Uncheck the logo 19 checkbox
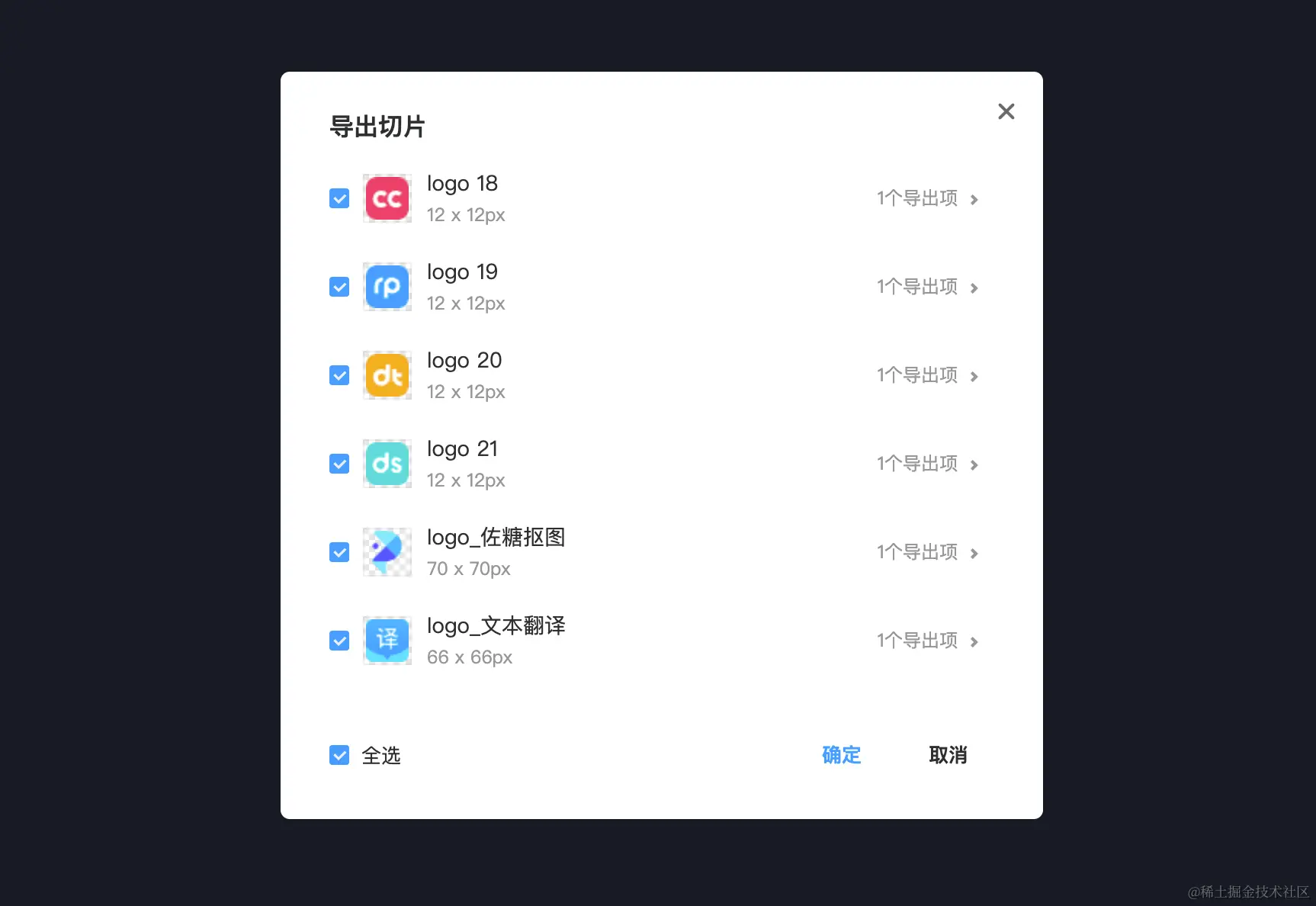Image resolution: width=1316 pixels, height=906 pixels. (339, 287)
